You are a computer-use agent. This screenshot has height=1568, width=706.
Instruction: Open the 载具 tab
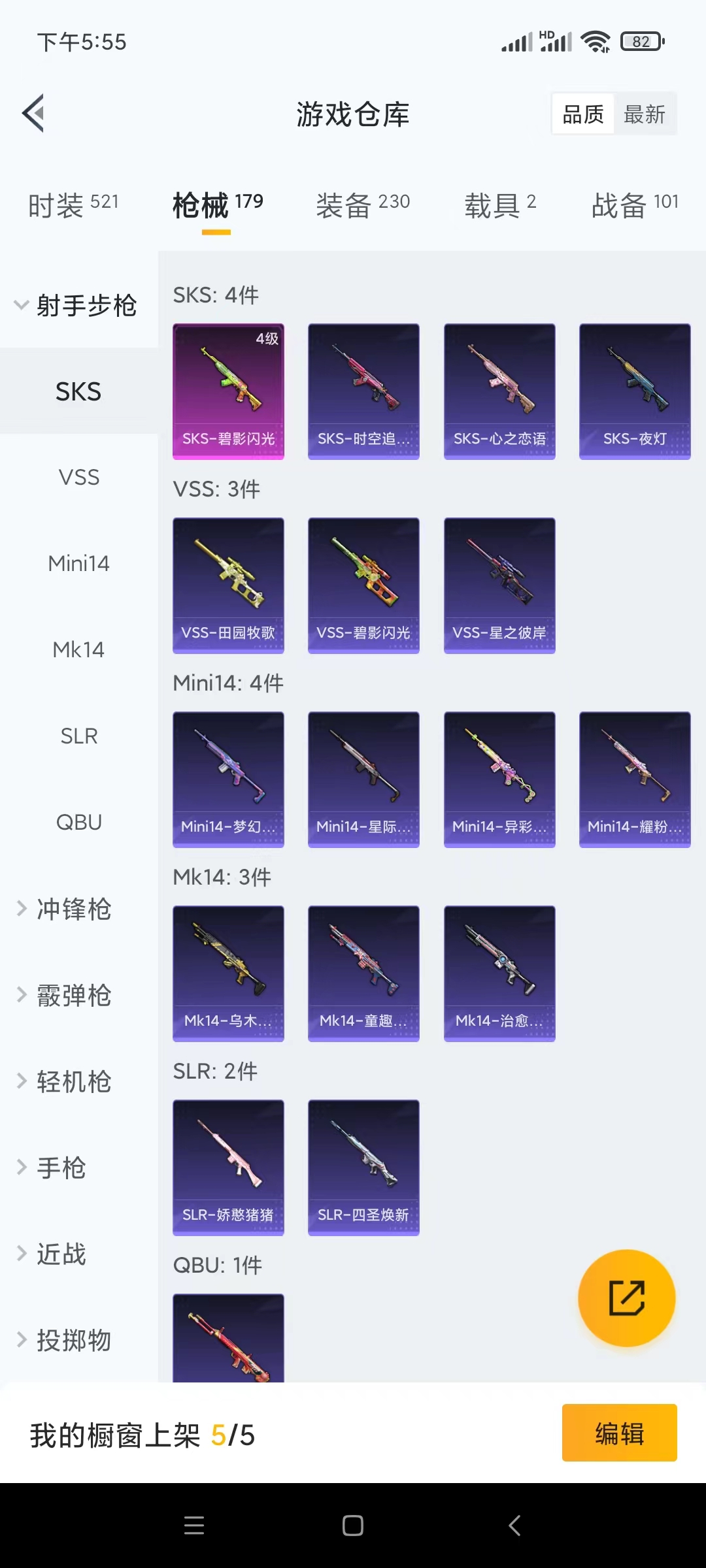pyautogui.click(x=500, y=205)
